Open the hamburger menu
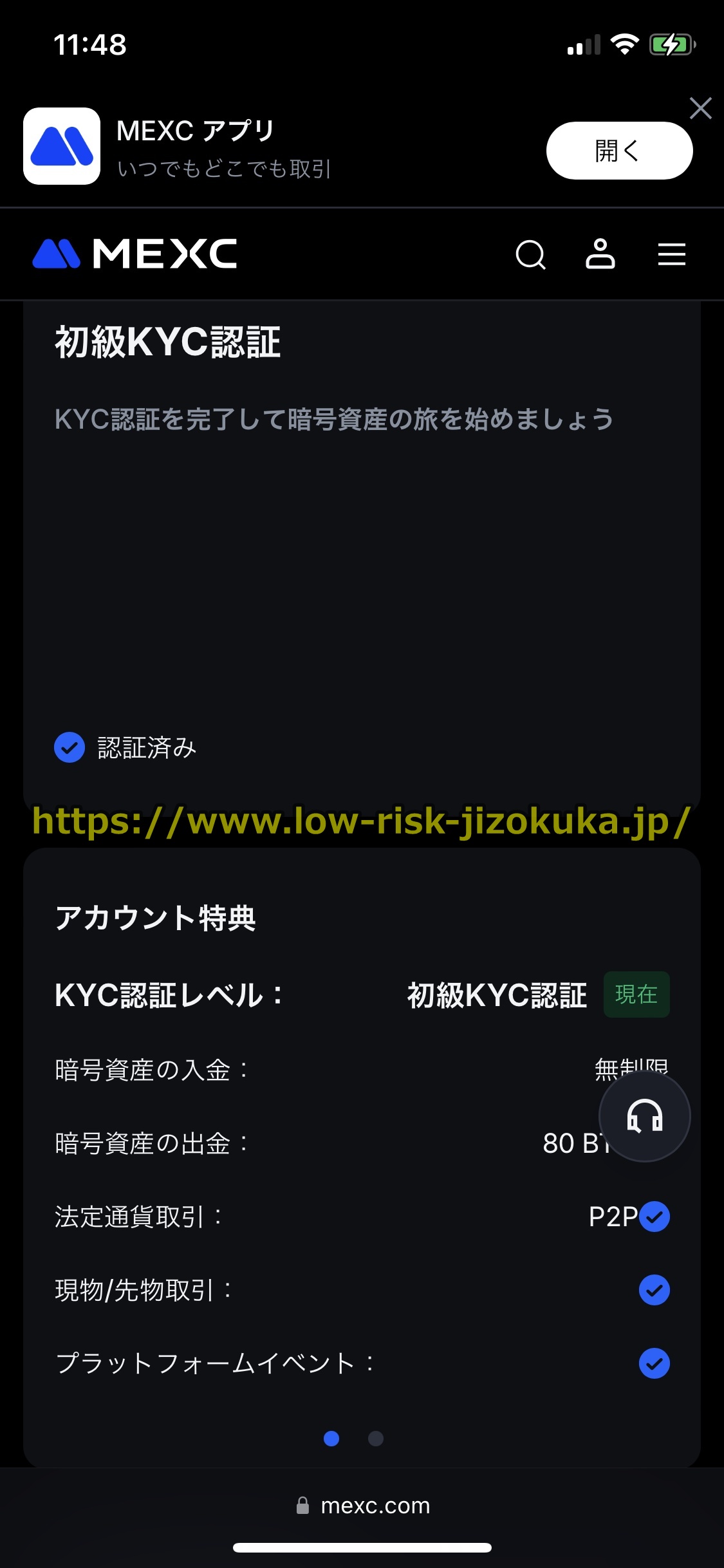724x1568 pixels. pyautogui.click(x=671, y=254)
